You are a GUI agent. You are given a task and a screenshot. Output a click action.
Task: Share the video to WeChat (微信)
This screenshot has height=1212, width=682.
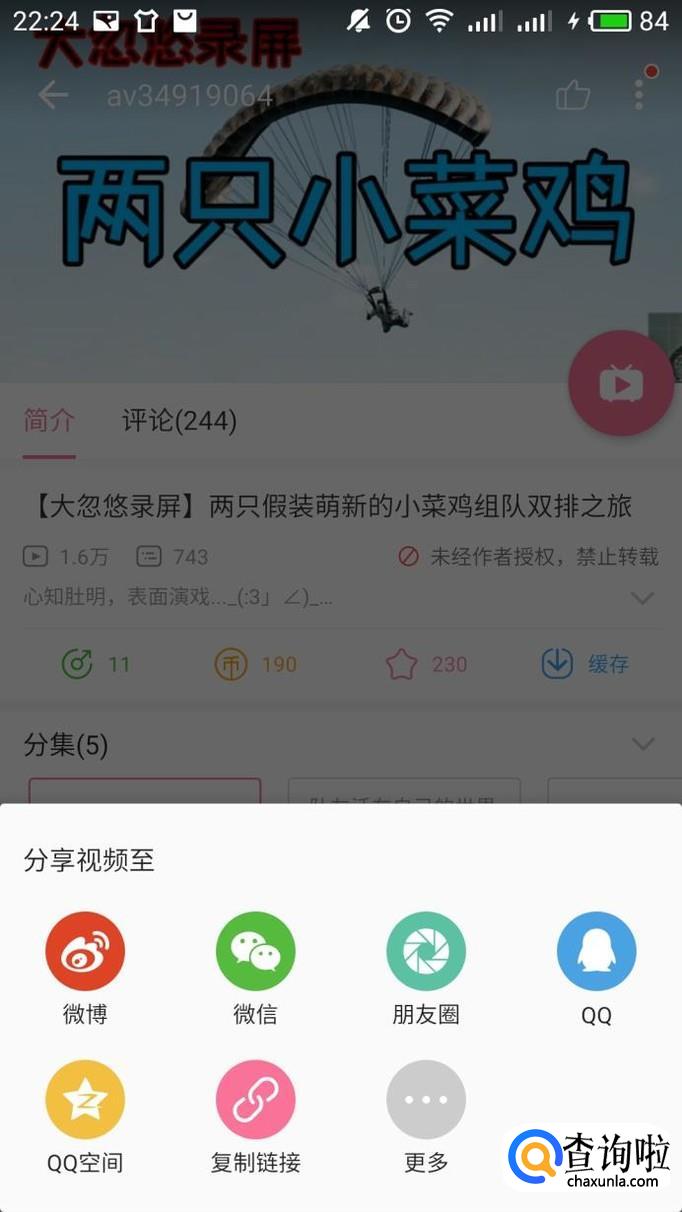click(256, 951)
